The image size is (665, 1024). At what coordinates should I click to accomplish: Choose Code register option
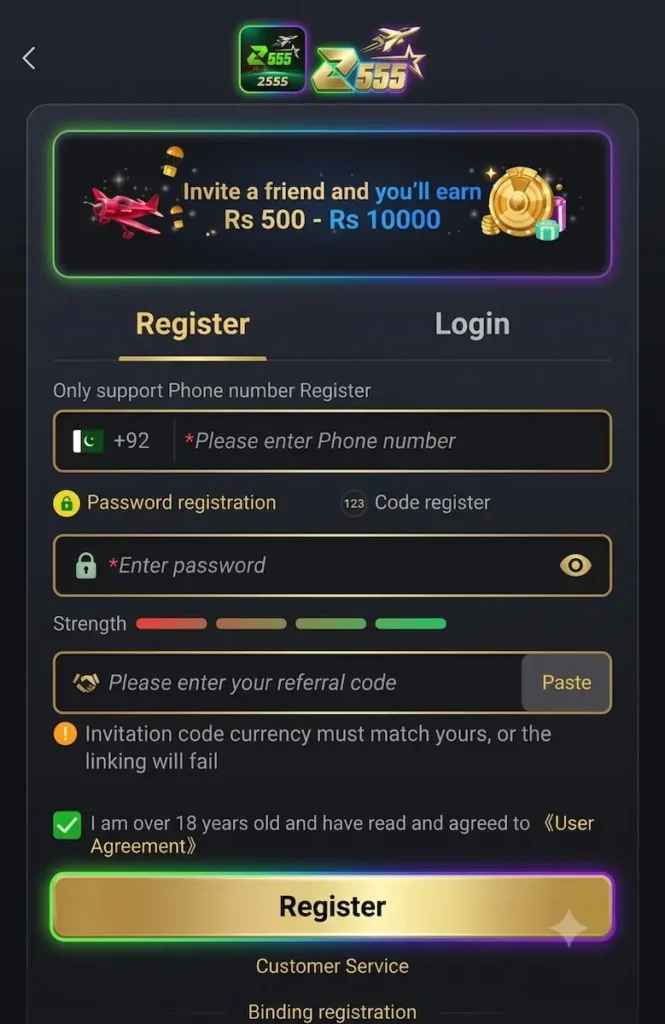pos(415,503)
